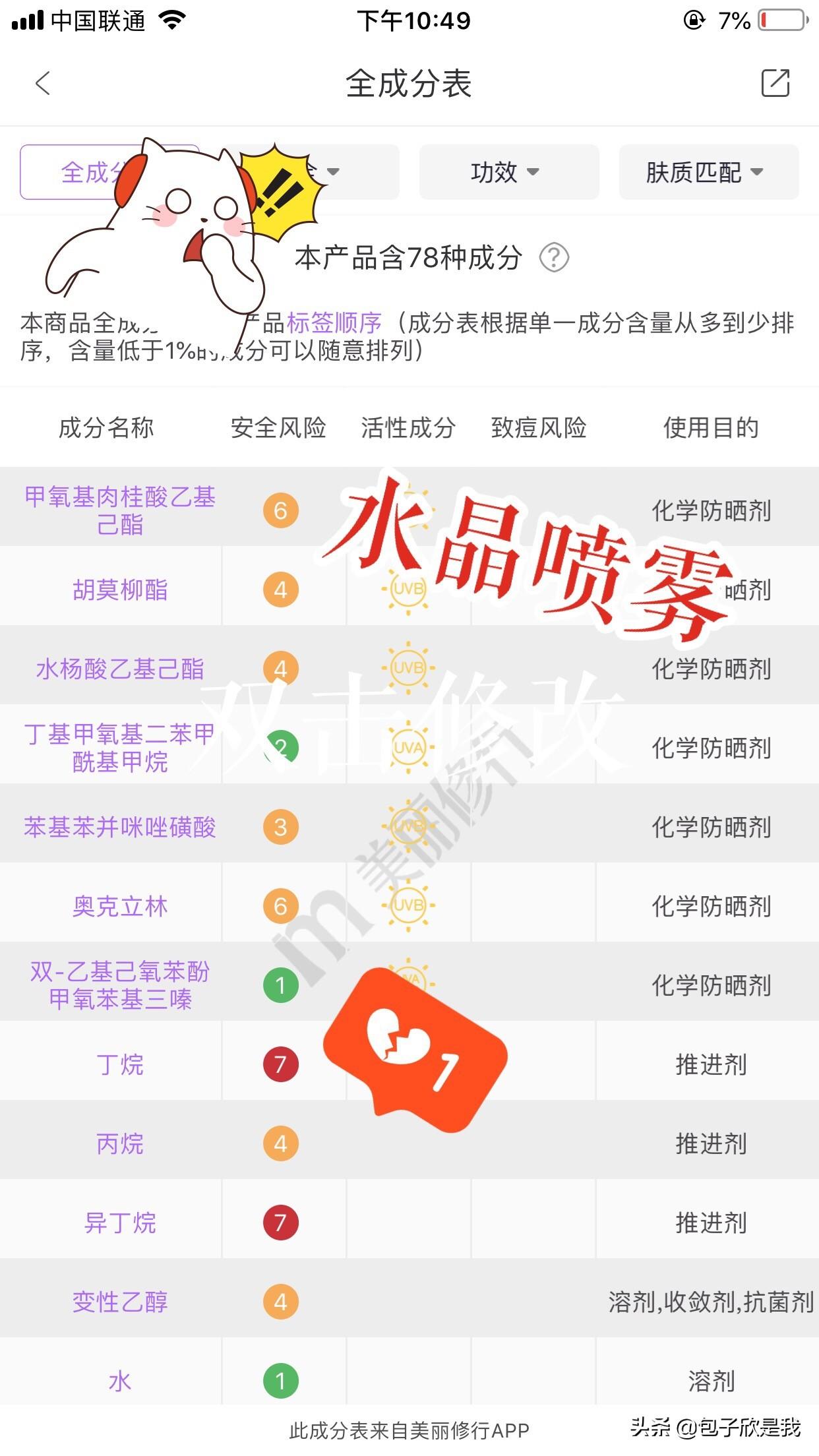View details for 异丁烷

[x=120, y=1223]
